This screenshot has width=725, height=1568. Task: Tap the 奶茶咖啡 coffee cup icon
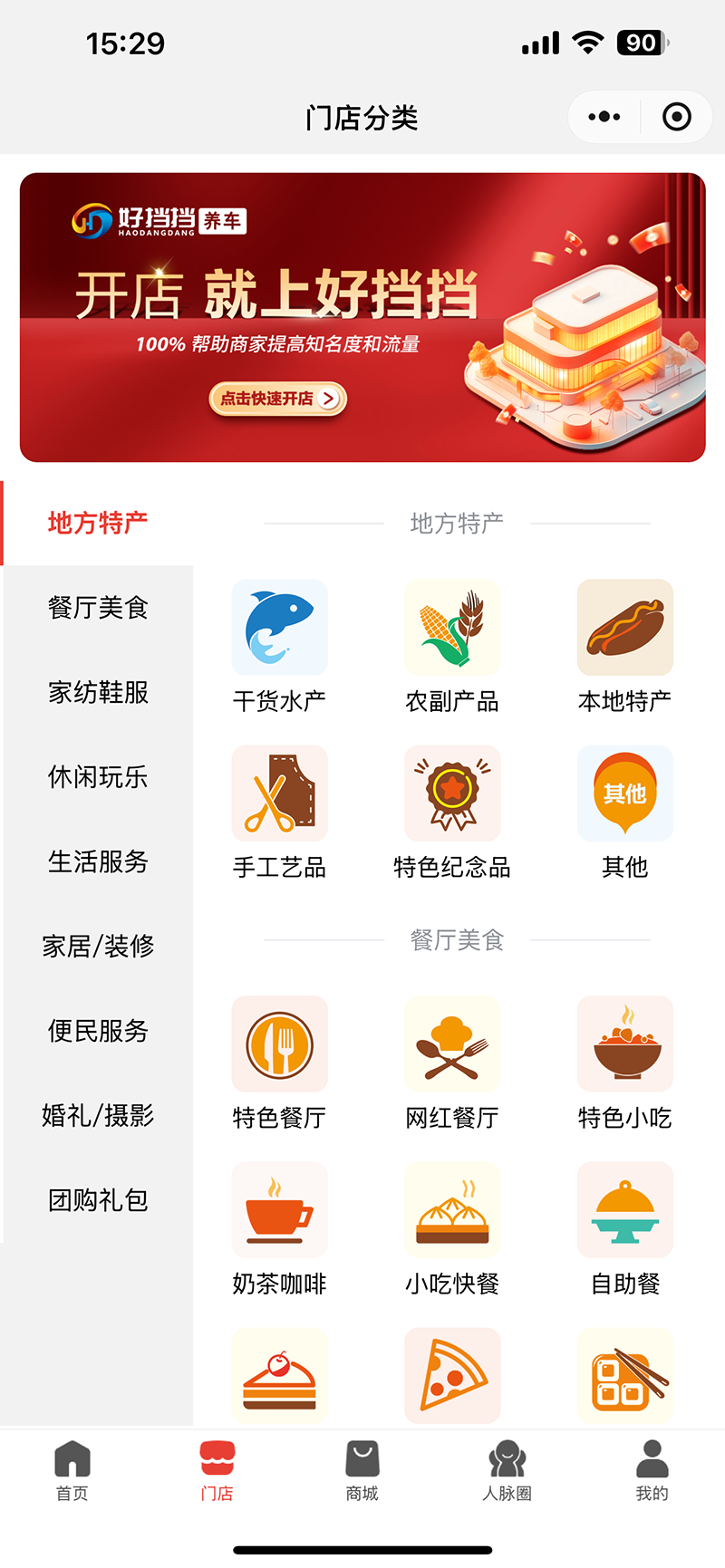tap(279, 1210)
